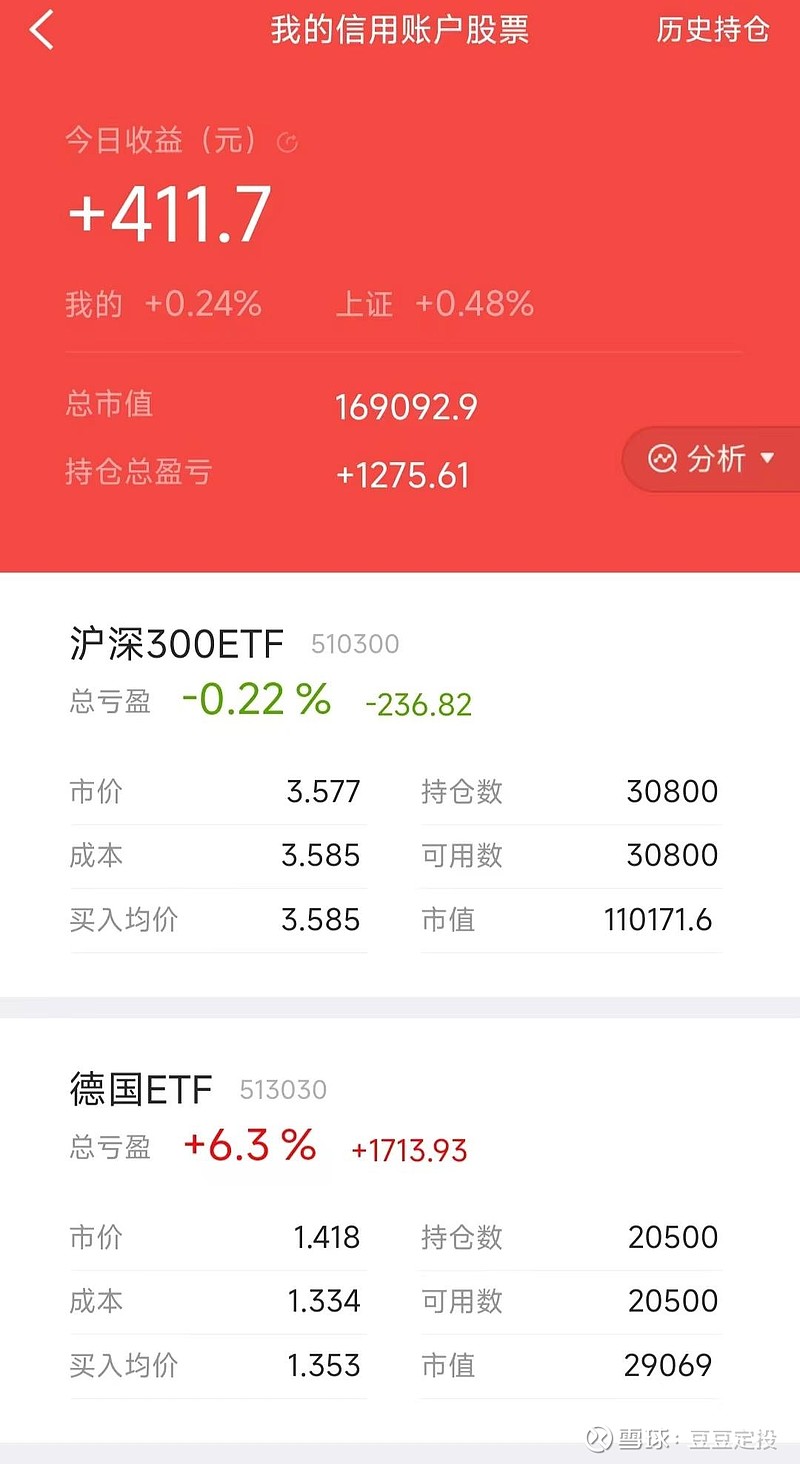Tap the fund code 510300
Image resolution: width=800 pixels, height=1464 pixels.
354,645
